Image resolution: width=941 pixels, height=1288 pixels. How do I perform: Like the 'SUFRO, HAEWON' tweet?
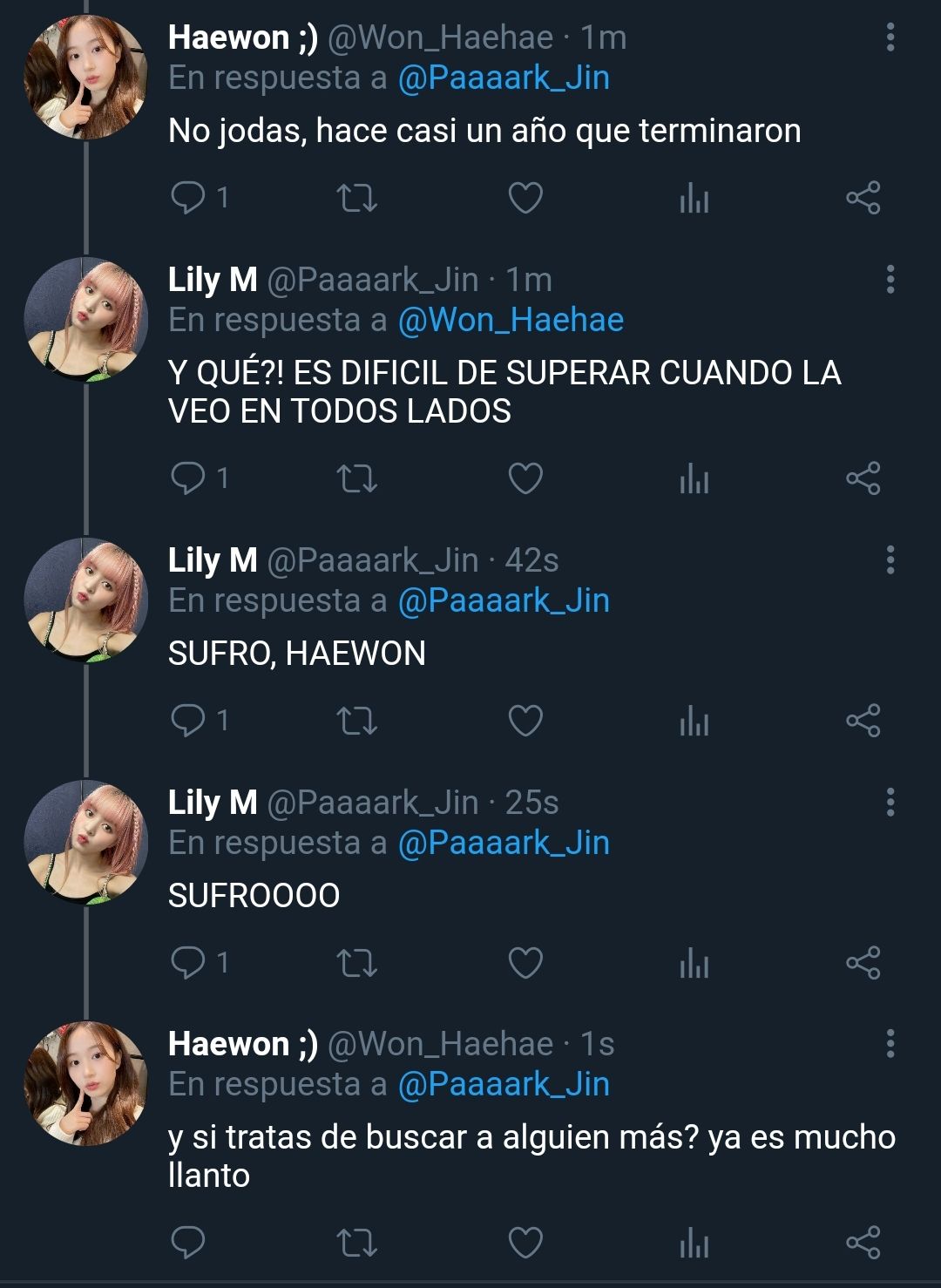[525, 722]
